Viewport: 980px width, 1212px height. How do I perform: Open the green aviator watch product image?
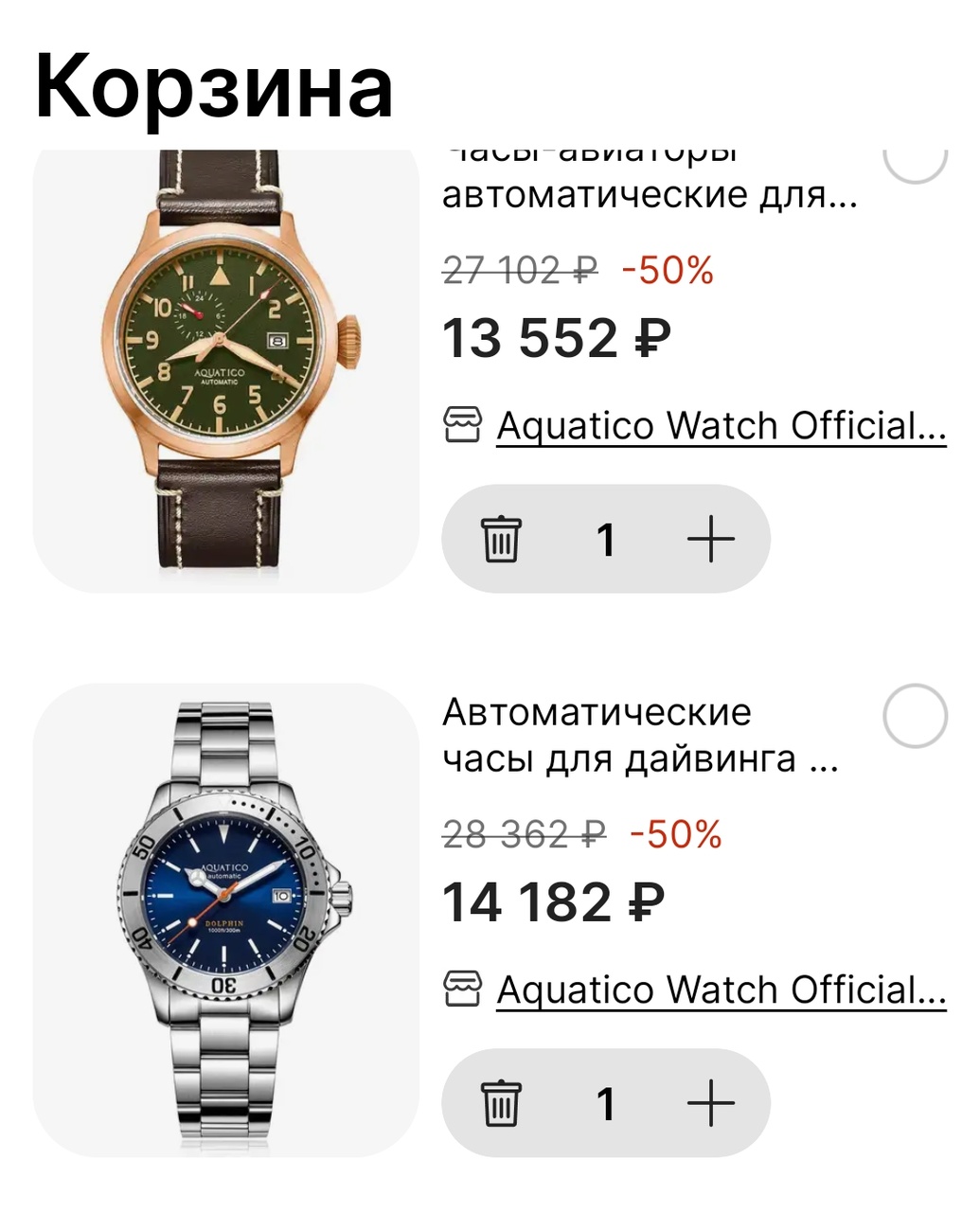(225, 369)
